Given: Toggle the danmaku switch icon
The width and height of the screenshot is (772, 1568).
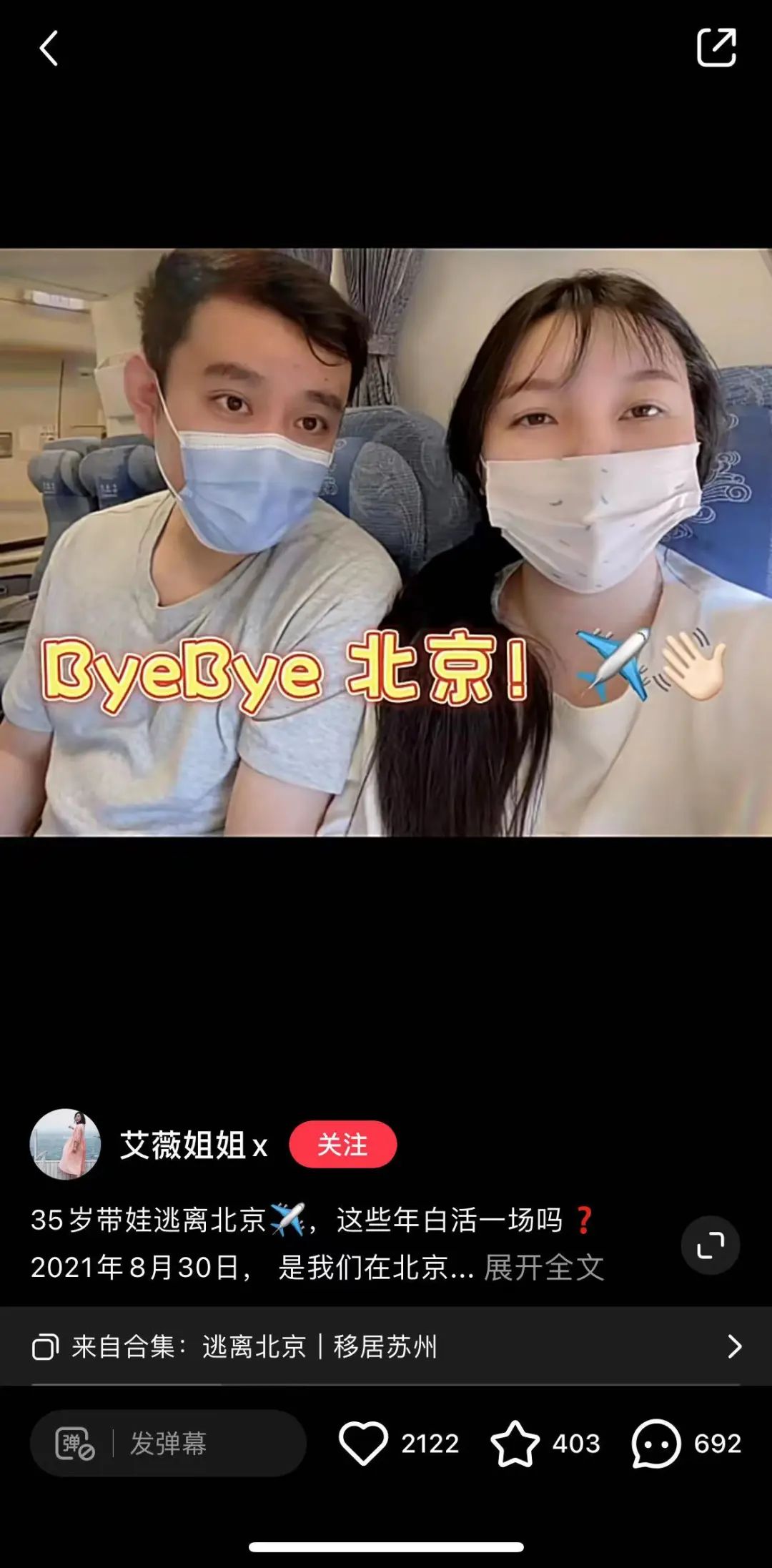Looking at the screenshot, I should click(x=74, y=1444).
